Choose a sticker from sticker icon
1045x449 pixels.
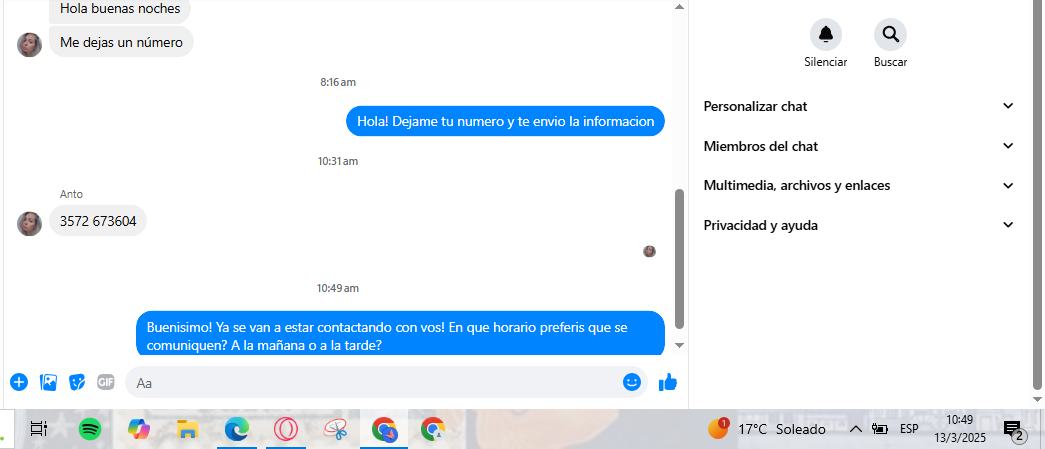pyautogui.click(x=77, y=382)
